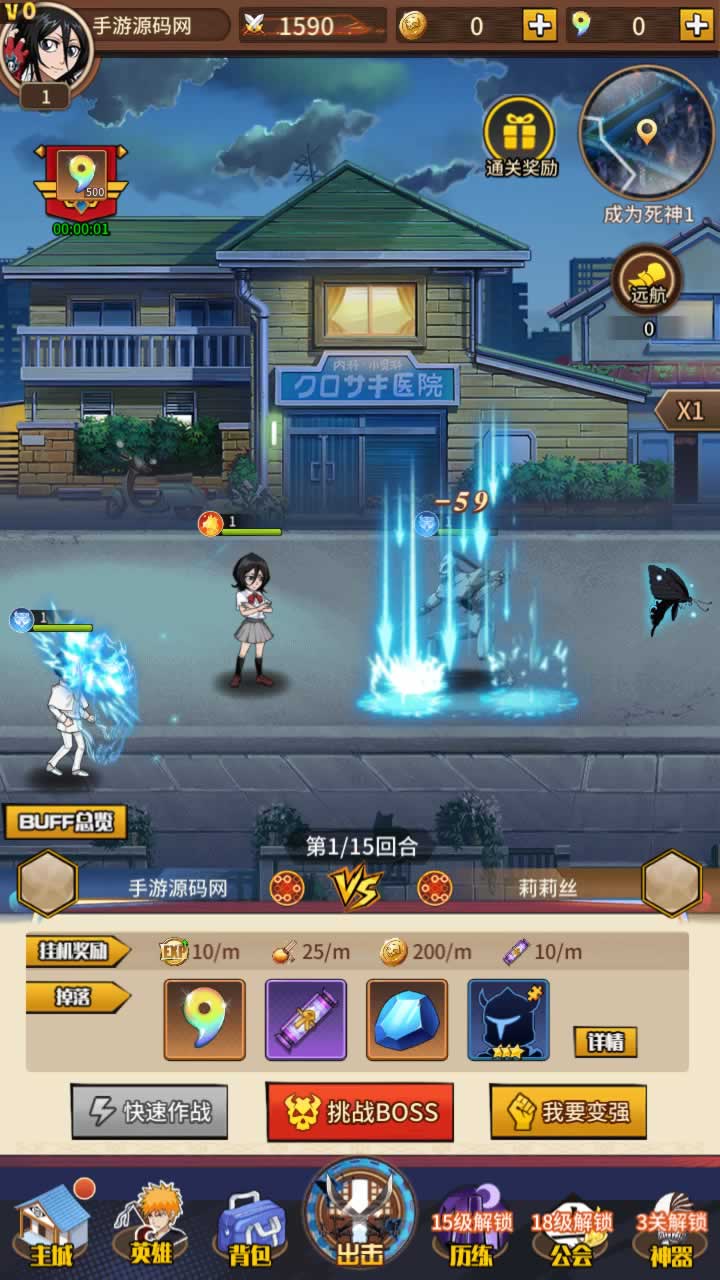Select the 出击 attack tab
The width and height of the screenshot is (720, 1280).
360,1215
